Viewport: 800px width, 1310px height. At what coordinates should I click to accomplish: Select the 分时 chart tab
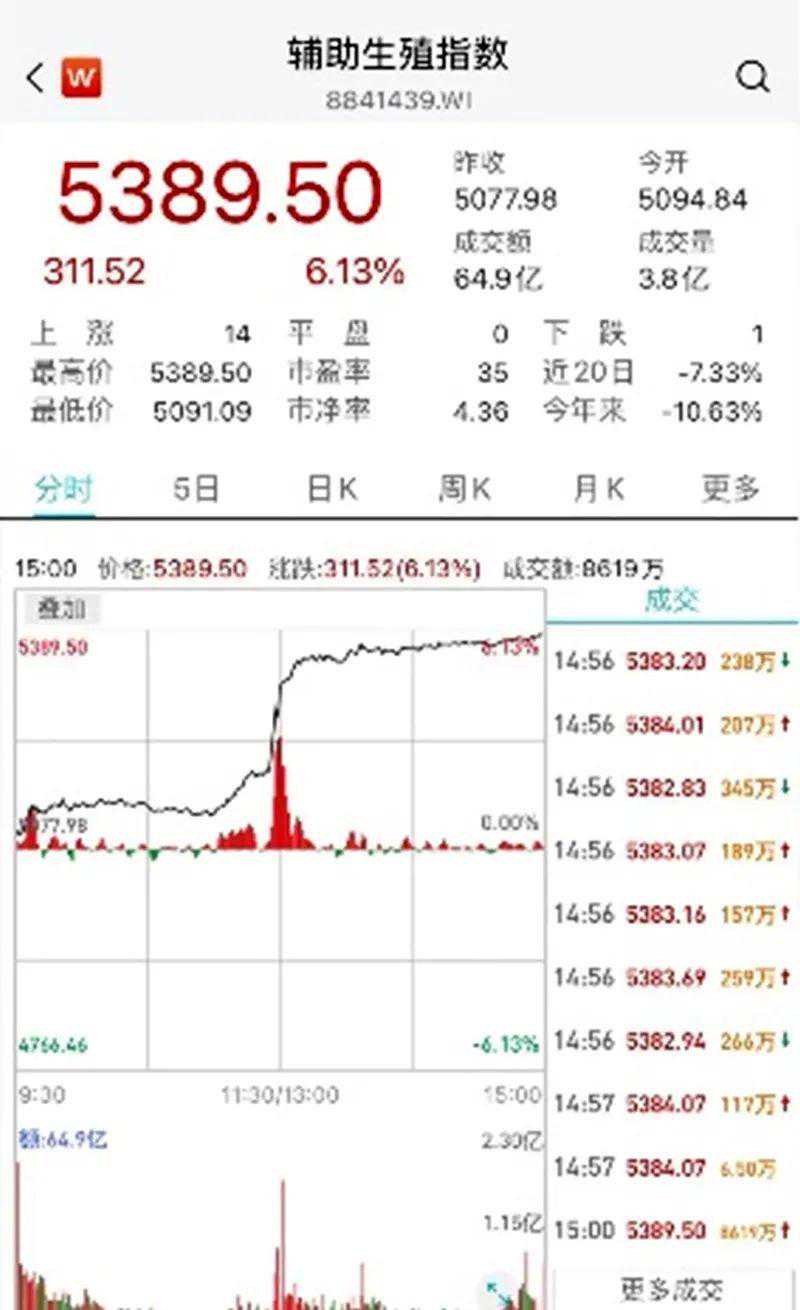[x=64, y=489]
